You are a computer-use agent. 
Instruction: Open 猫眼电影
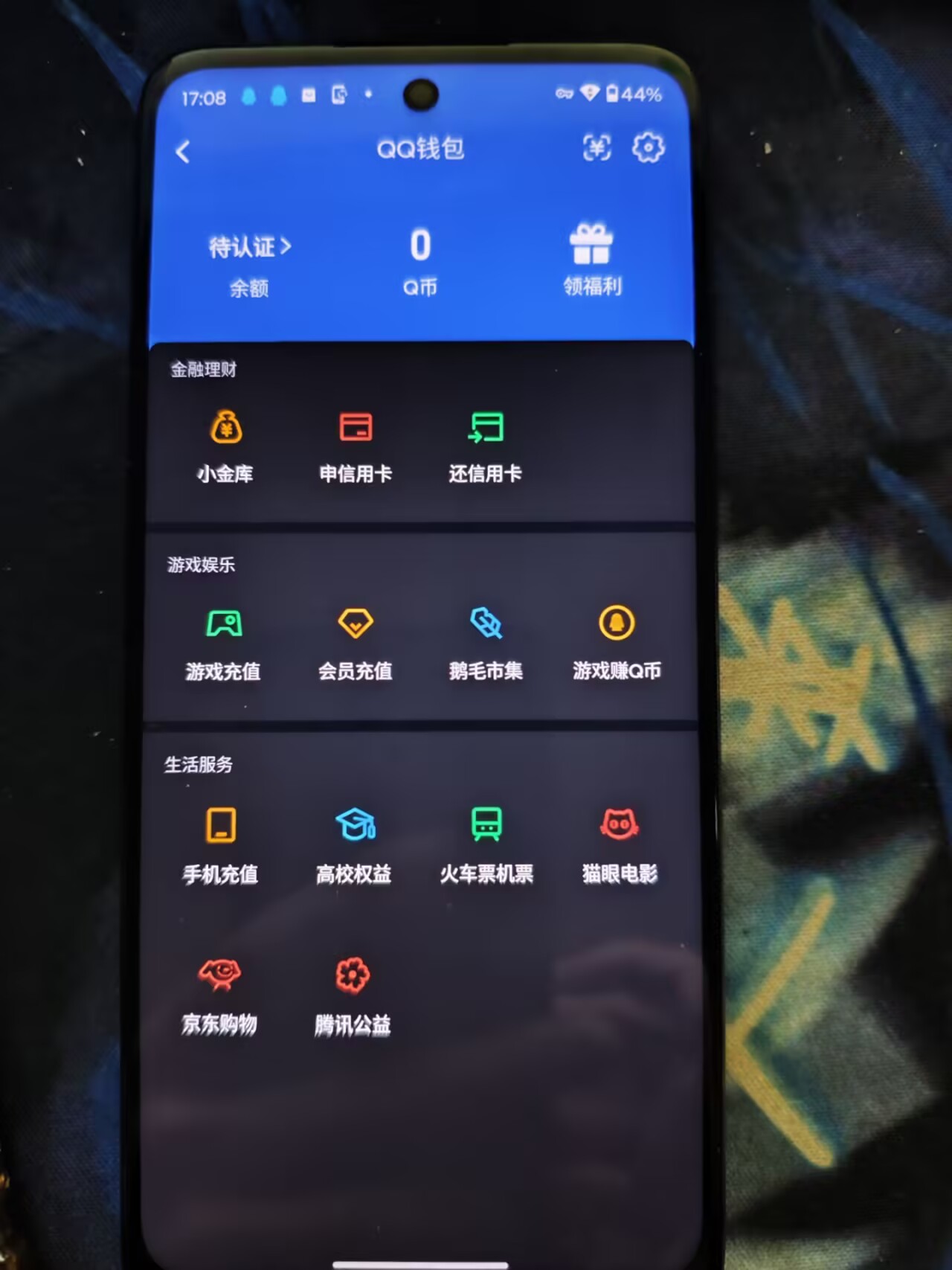click(620, 844)
